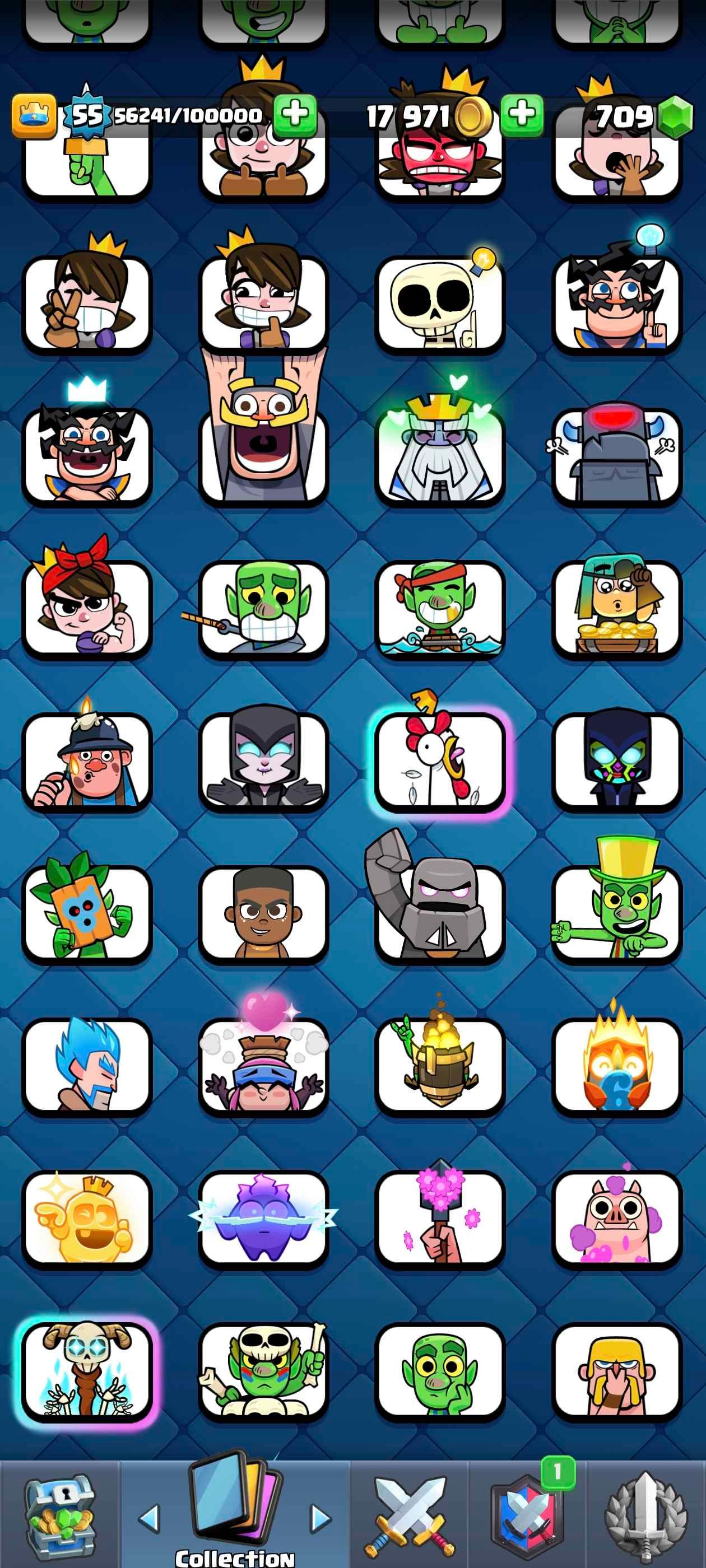Go to next Collection page arrow

tap(321, 1518)
